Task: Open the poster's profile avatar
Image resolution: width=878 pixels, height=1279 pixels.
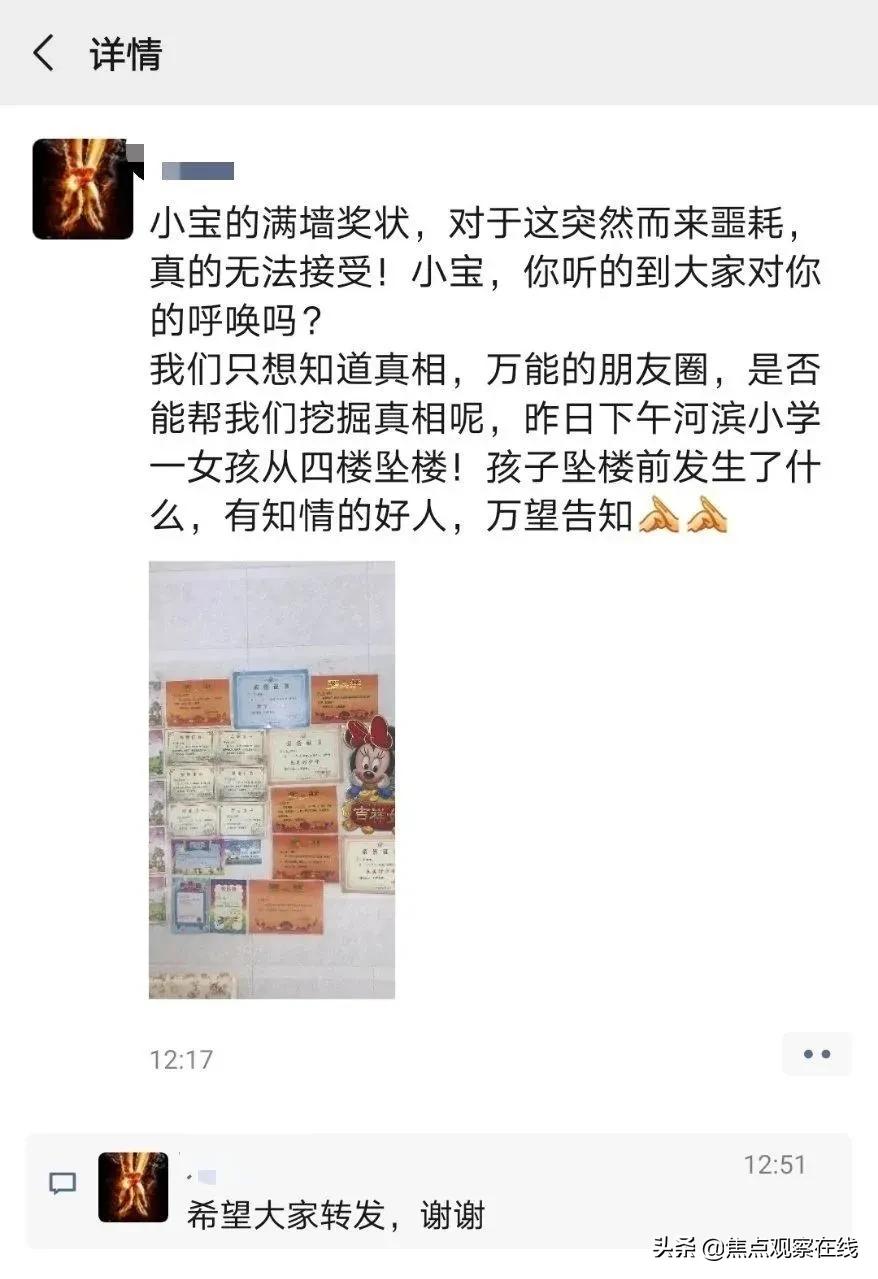Action: tap(82, 189)
